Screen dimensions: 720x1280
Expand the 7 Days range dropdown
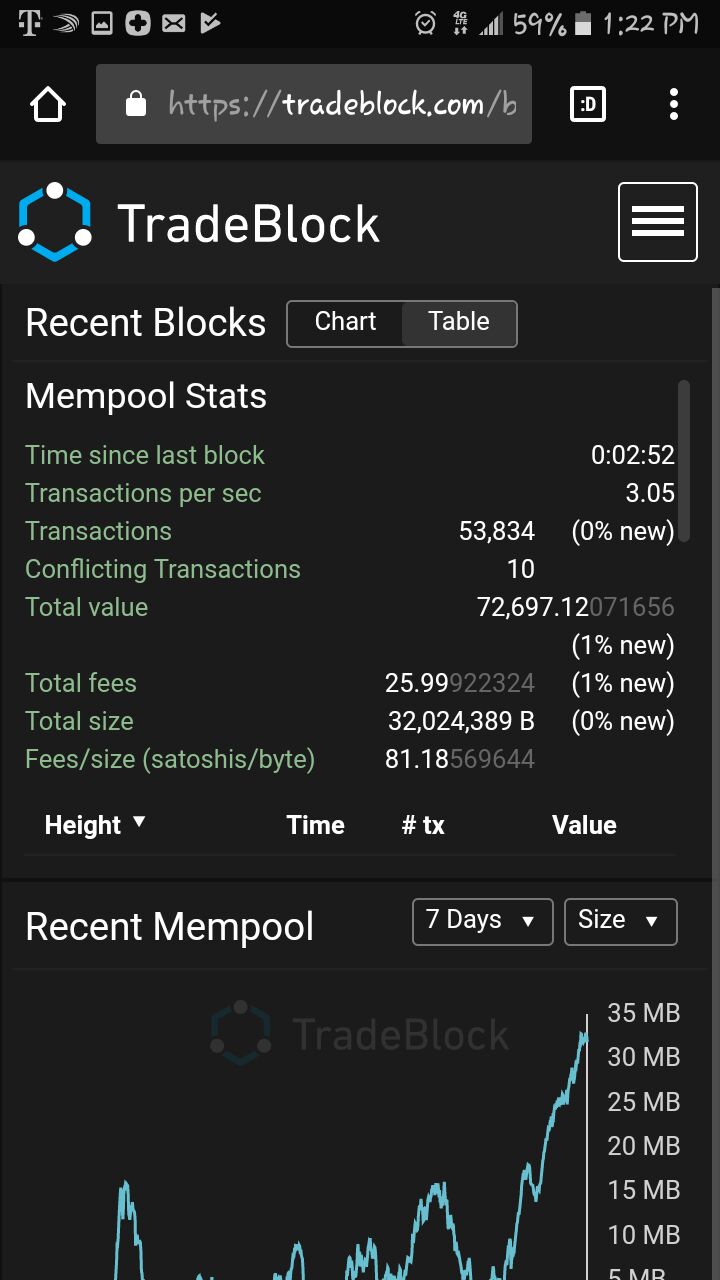coord(482,921)
